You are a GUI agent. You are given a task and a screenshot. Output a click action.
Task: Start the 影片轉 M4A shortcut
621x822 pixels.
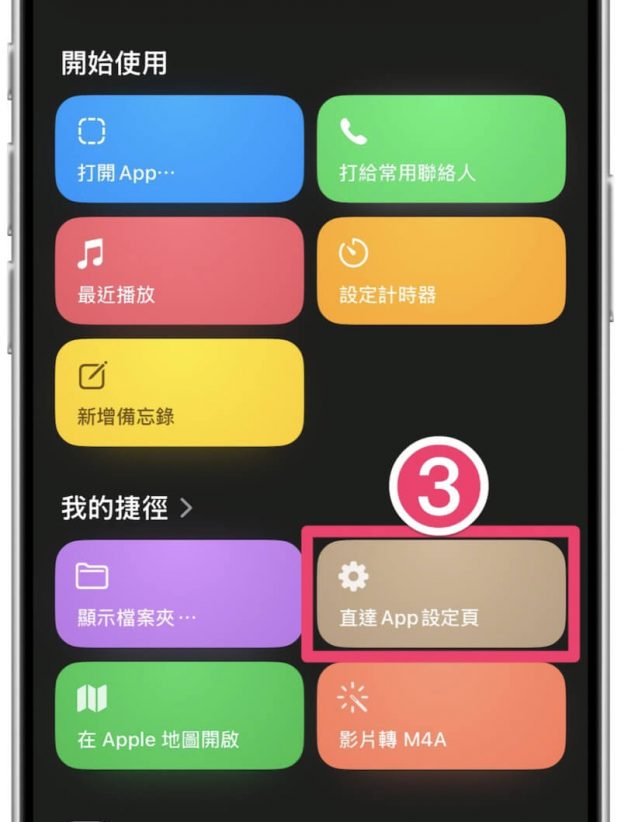[x=441, y=716]
